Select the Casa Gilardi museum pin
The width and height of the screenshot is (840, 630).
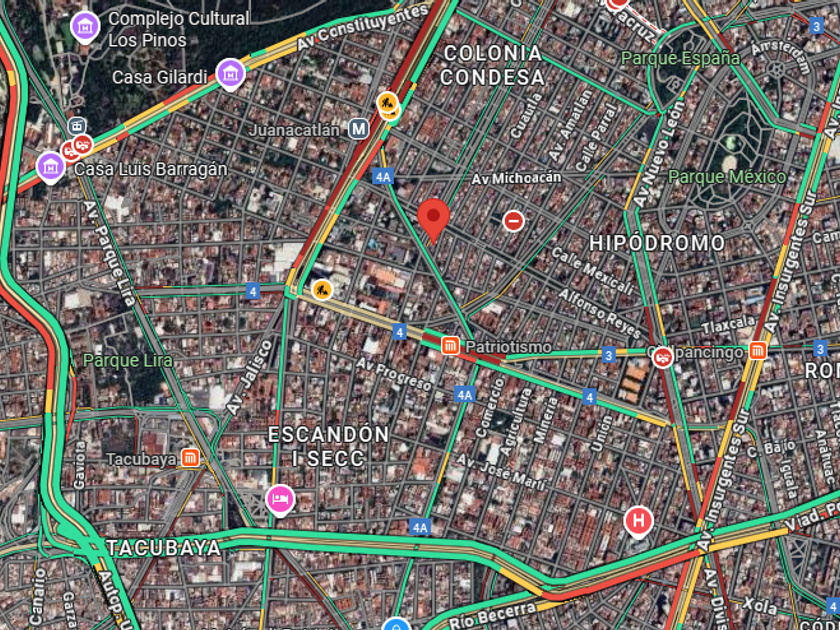[x=230, y=74]
